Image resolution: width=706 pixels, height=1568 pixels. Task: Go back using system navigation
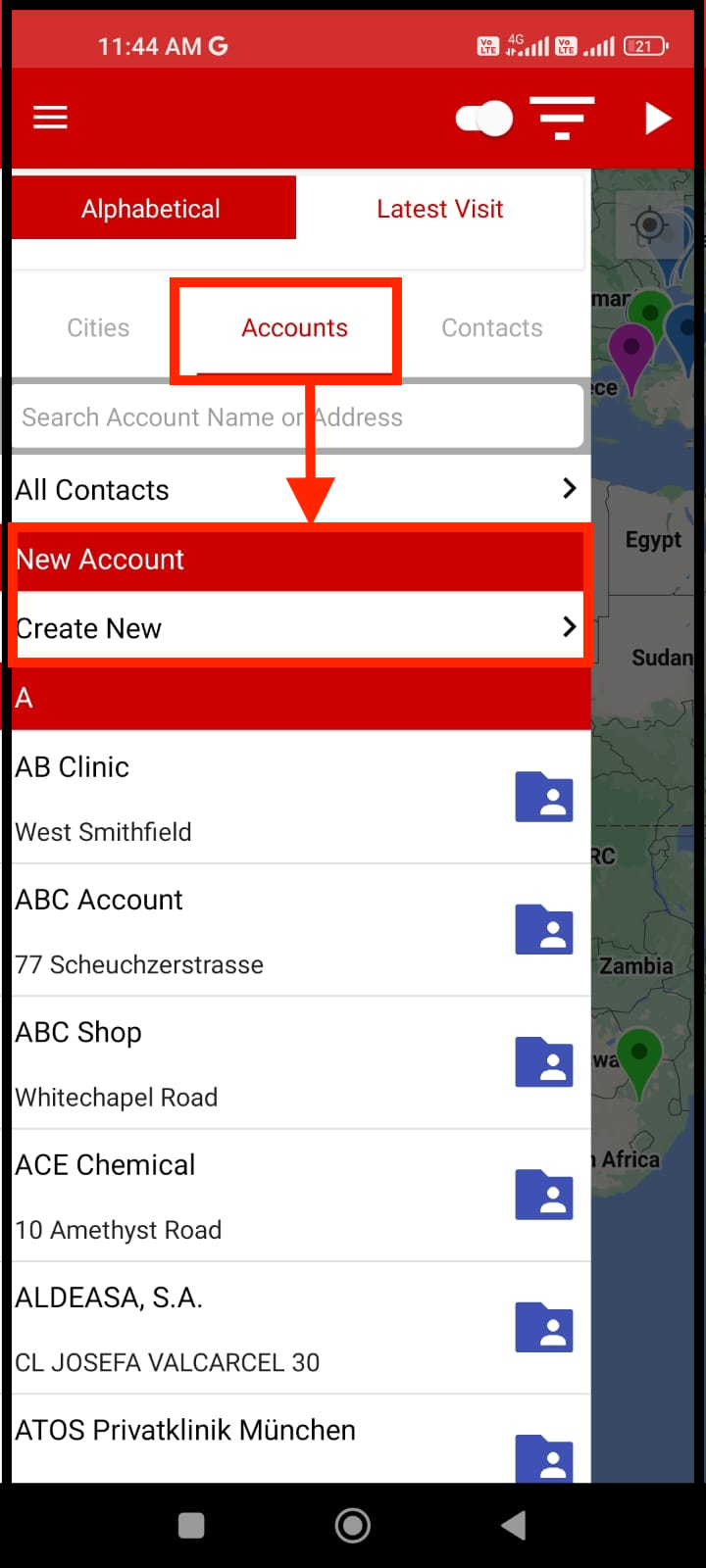pos(514,1525)
